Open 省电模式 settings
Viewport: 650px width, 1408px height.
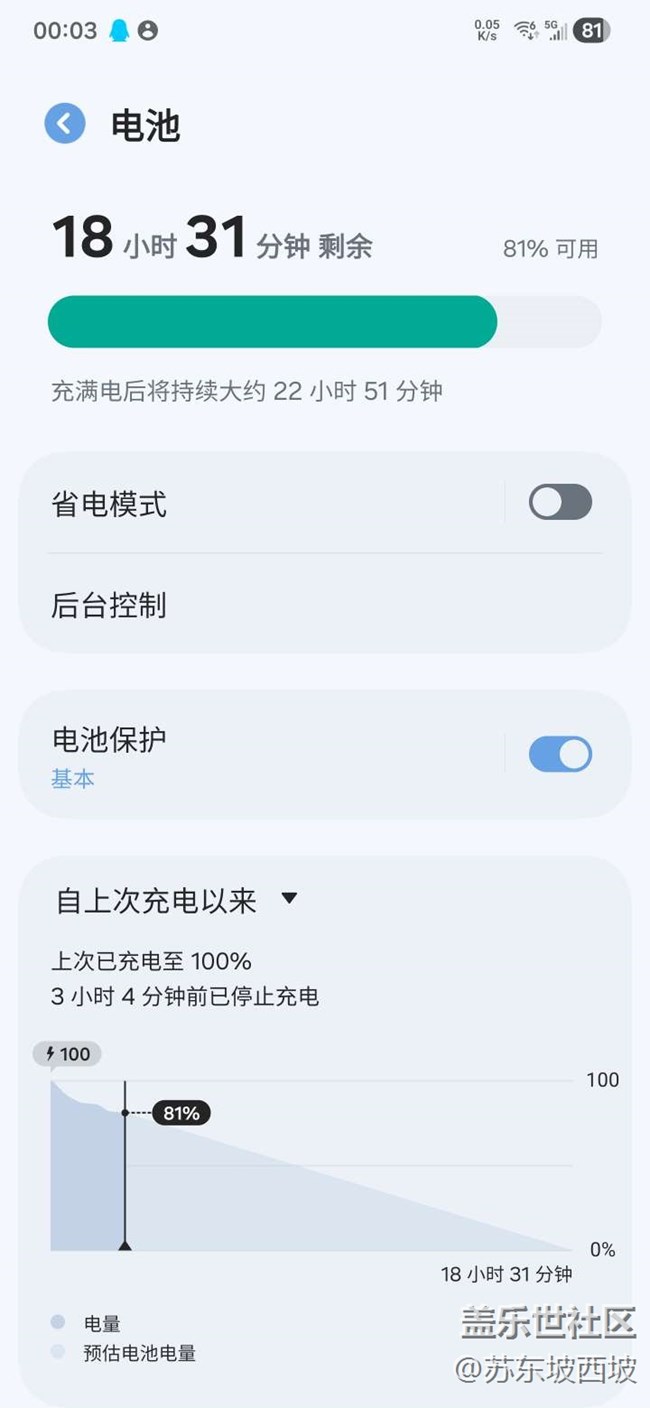[x=260, y=504]
